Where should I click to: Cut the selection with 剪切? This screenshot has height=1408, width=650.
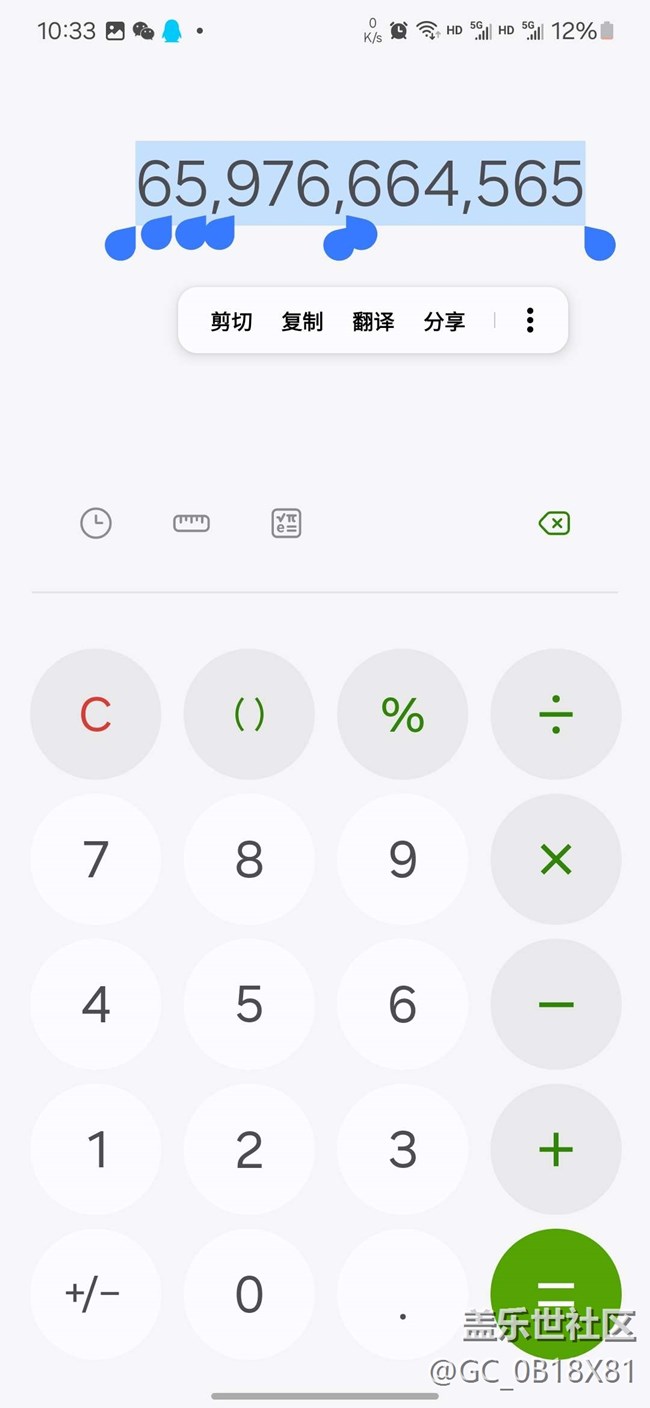231,321
